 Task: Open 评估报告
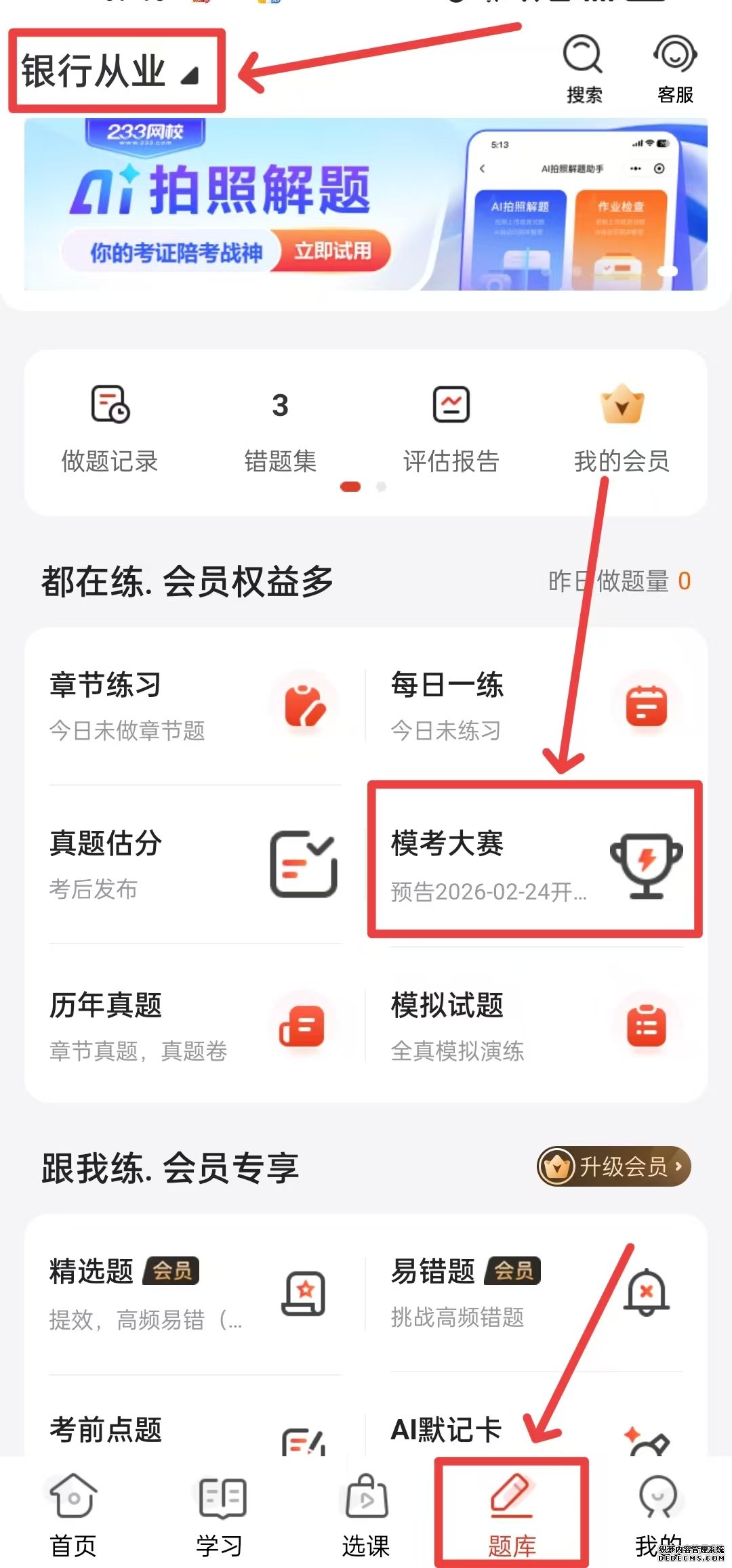coord(451,428)
